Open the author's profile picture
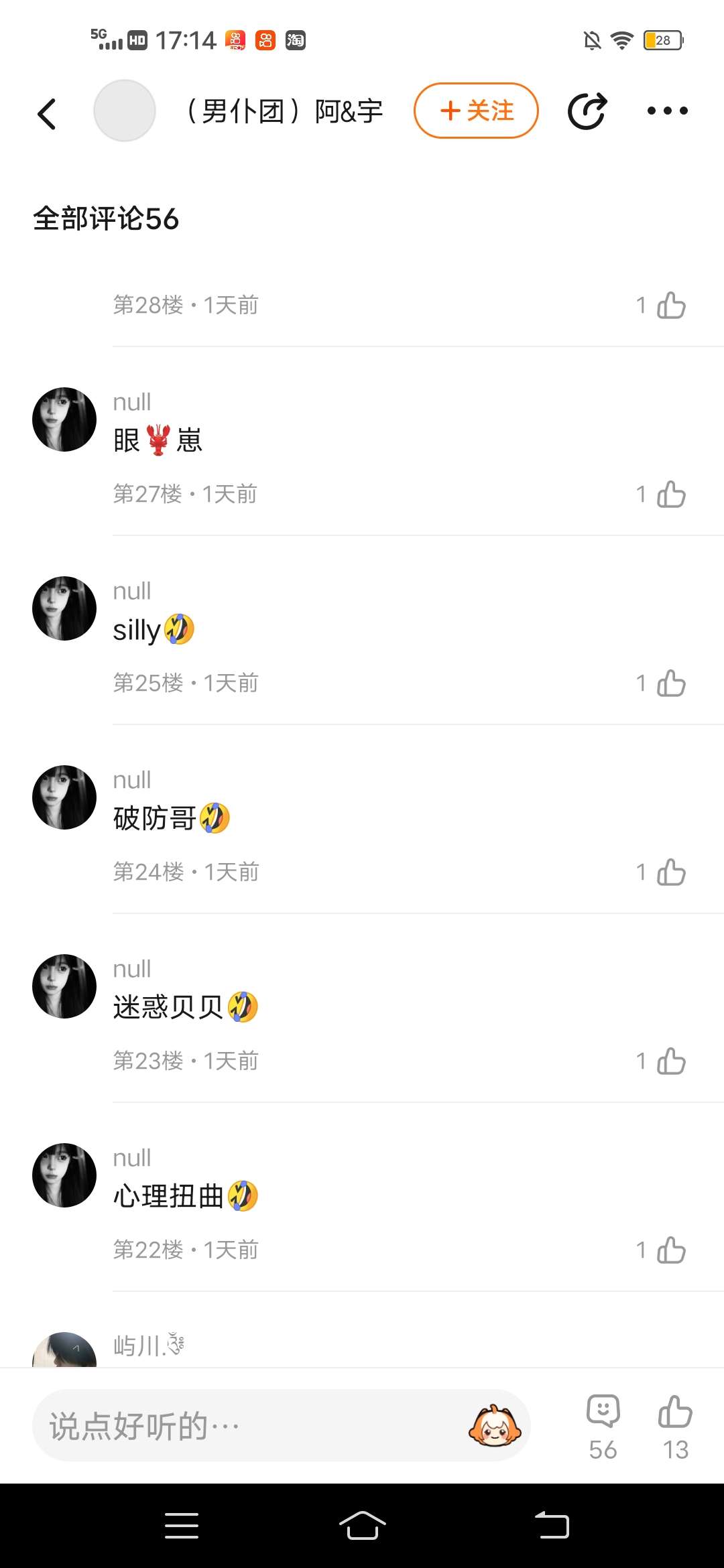 pyautogui.click(x=125, y=111)
